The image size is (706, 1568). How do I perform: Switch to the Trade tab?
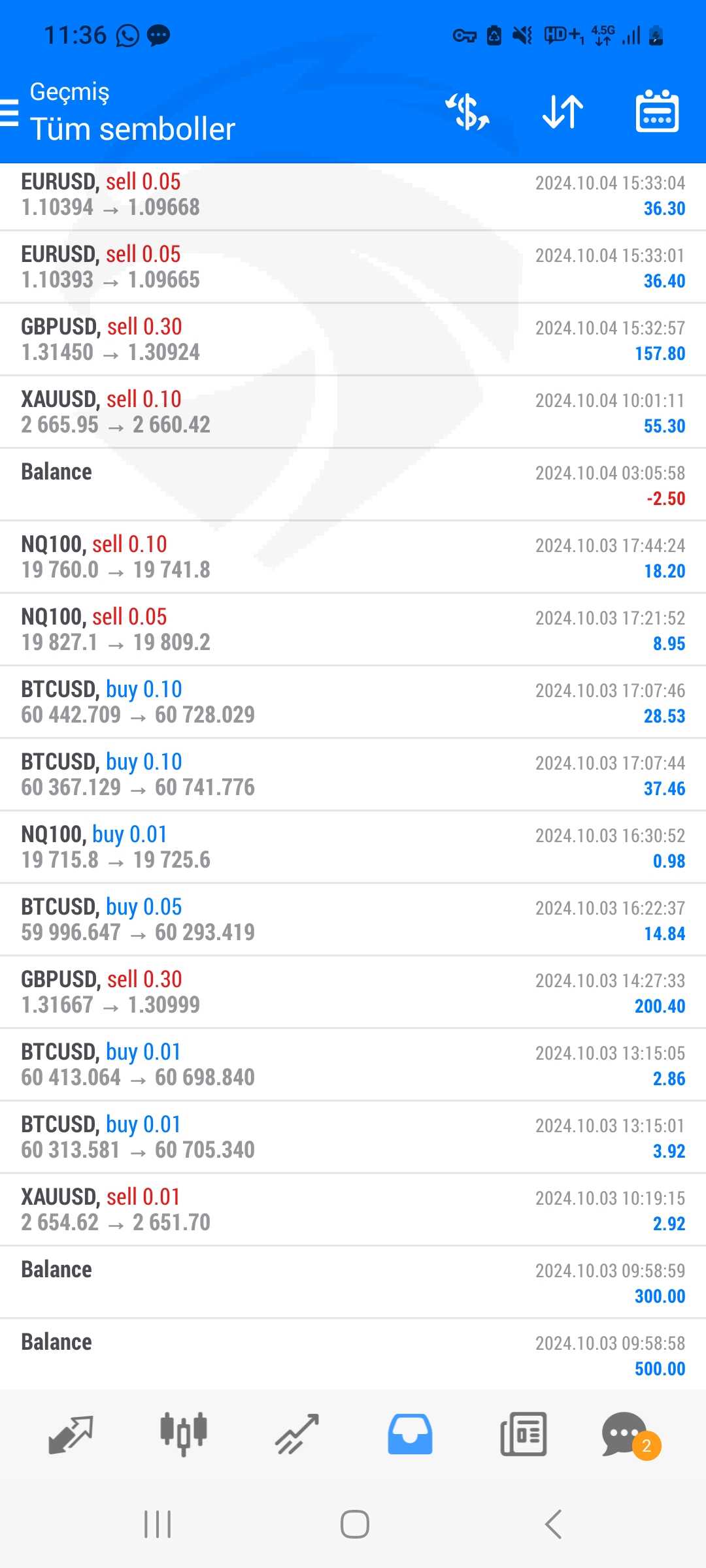297,1435
